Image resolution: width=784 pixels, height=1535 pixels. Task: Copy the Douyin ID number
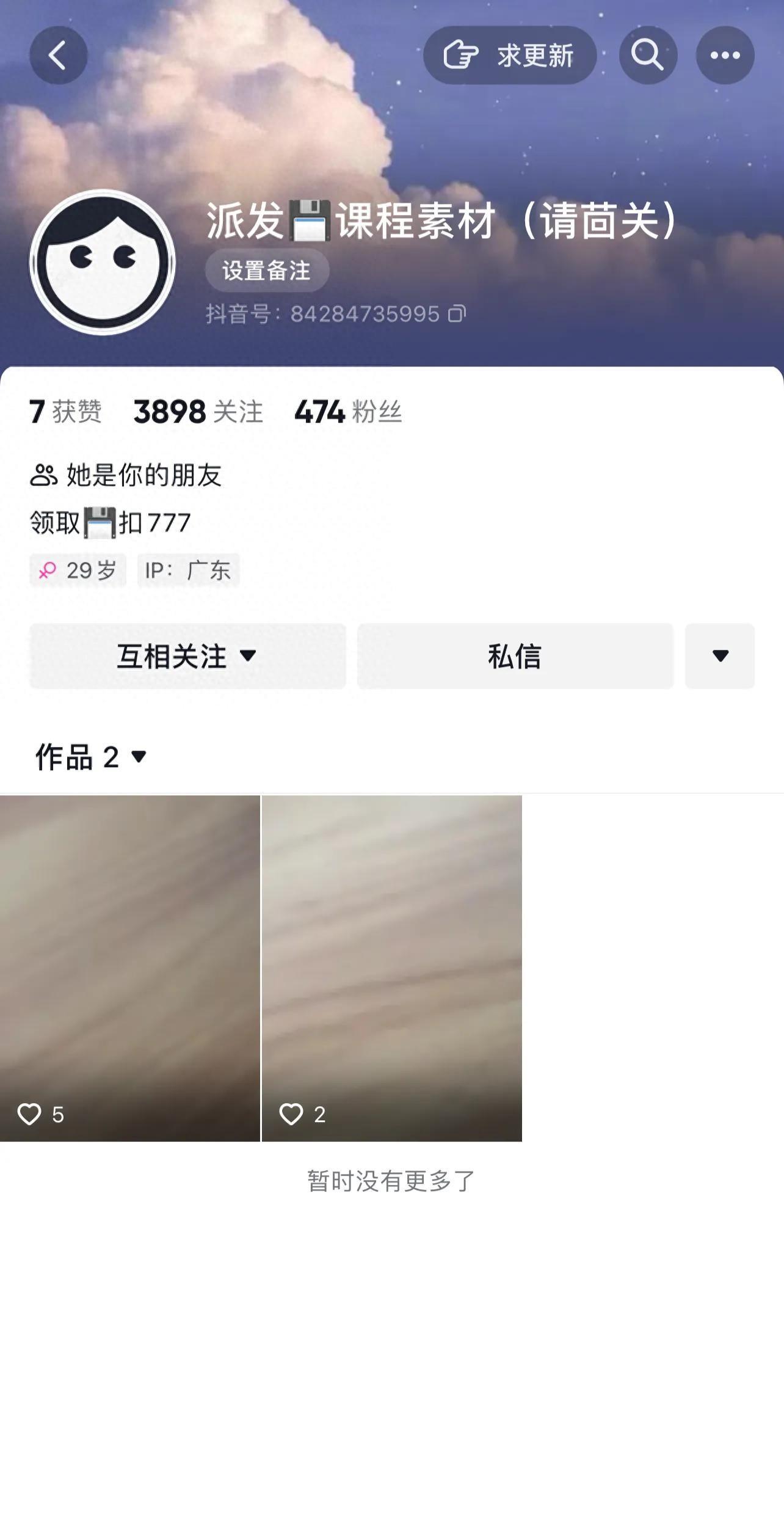tap(457, 314)
